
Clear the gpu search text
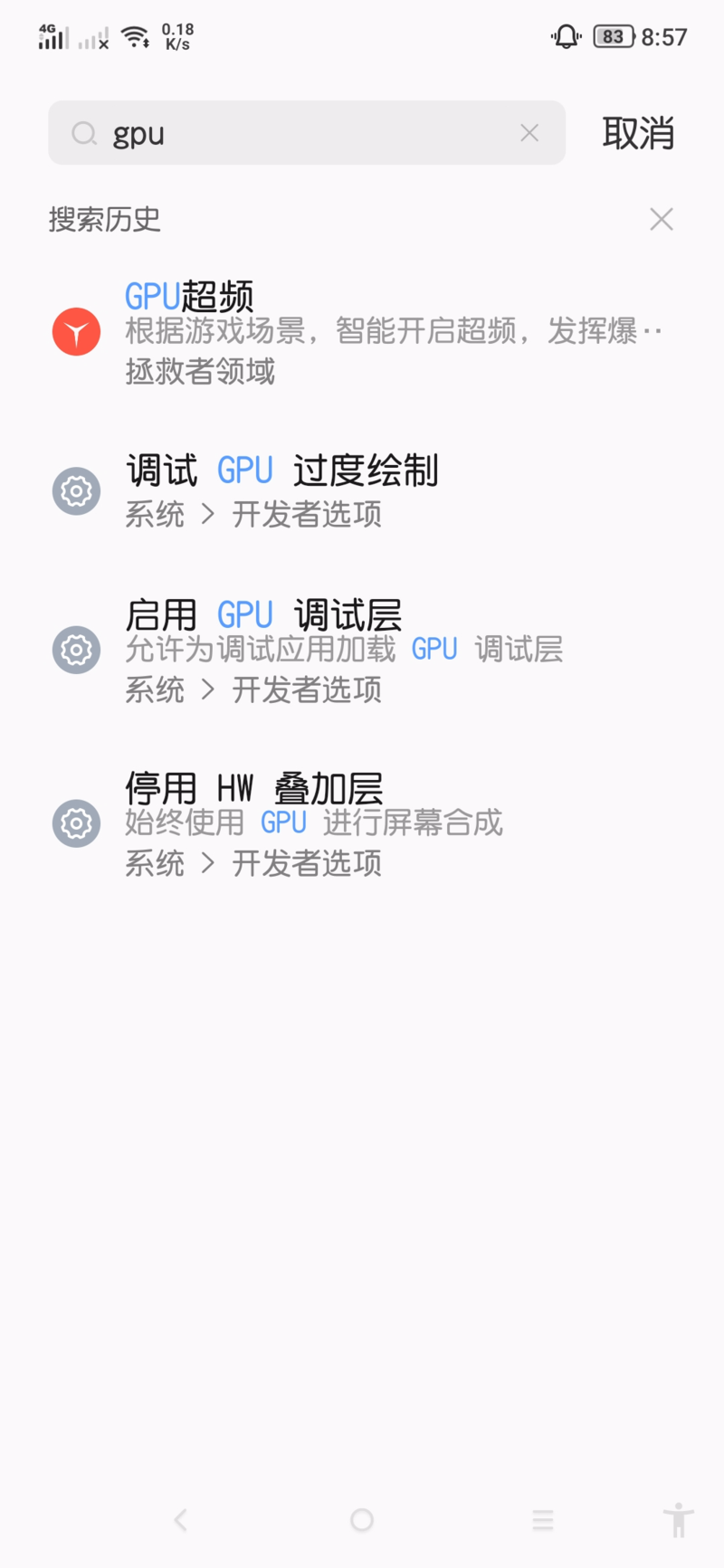(x=529, y=134)
